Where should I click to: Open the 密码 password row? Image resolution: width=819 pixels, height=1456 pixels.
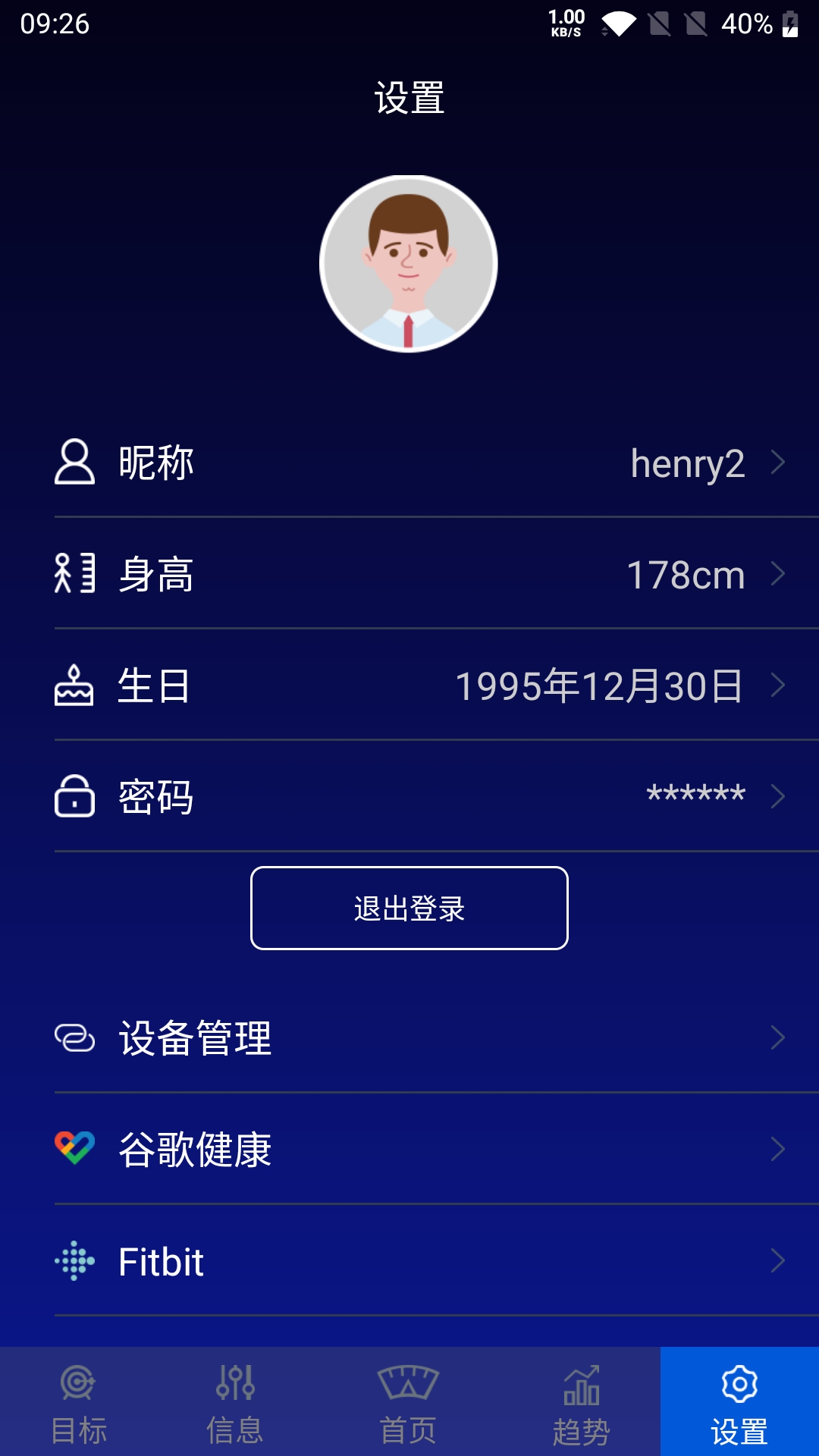(x=421, y=797)
